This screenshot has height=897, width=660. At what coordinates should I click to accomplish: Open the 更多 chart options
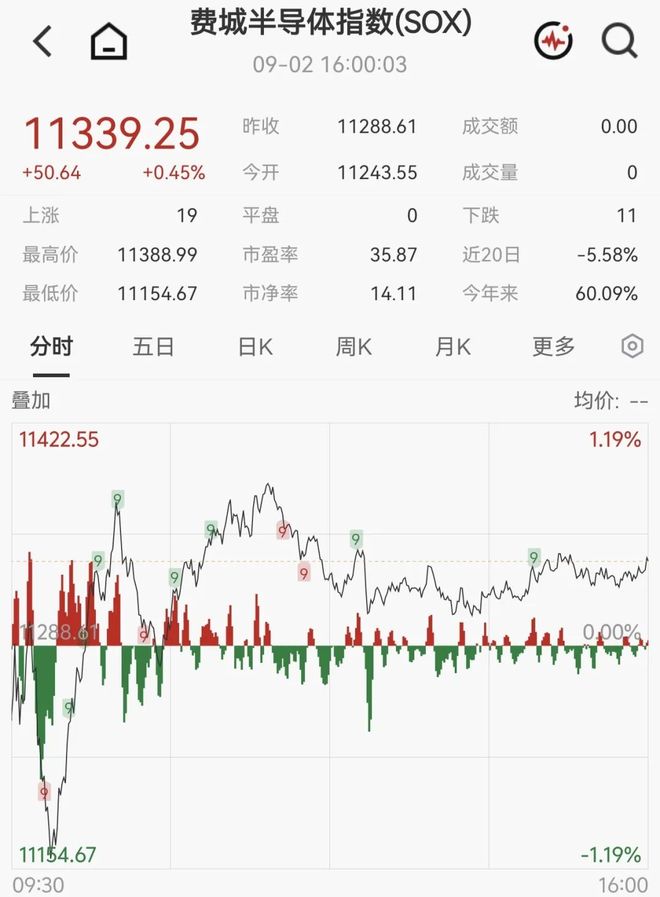(553, 347)
